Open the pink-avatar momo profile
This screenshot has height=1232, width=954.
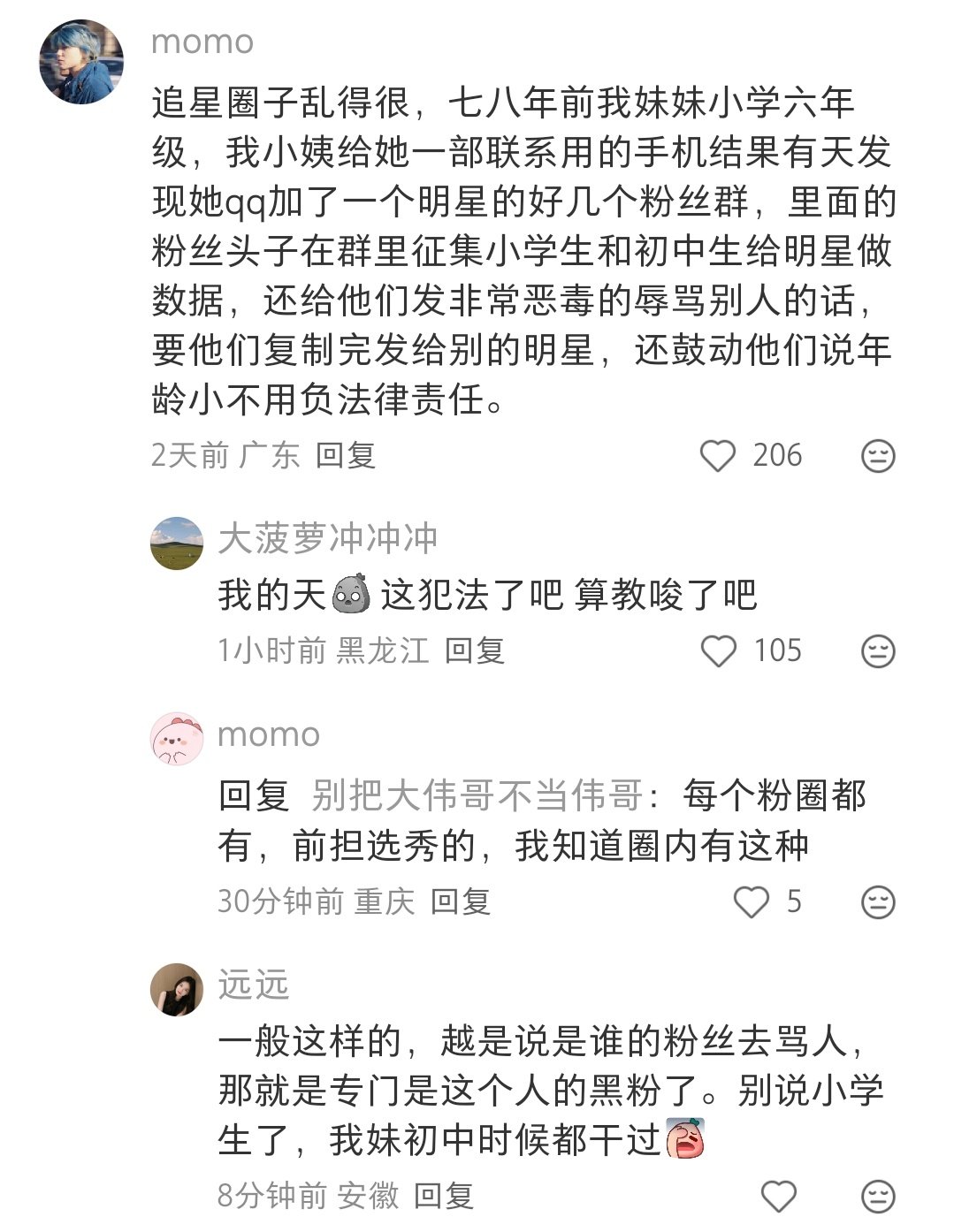[x=177, y=739]
